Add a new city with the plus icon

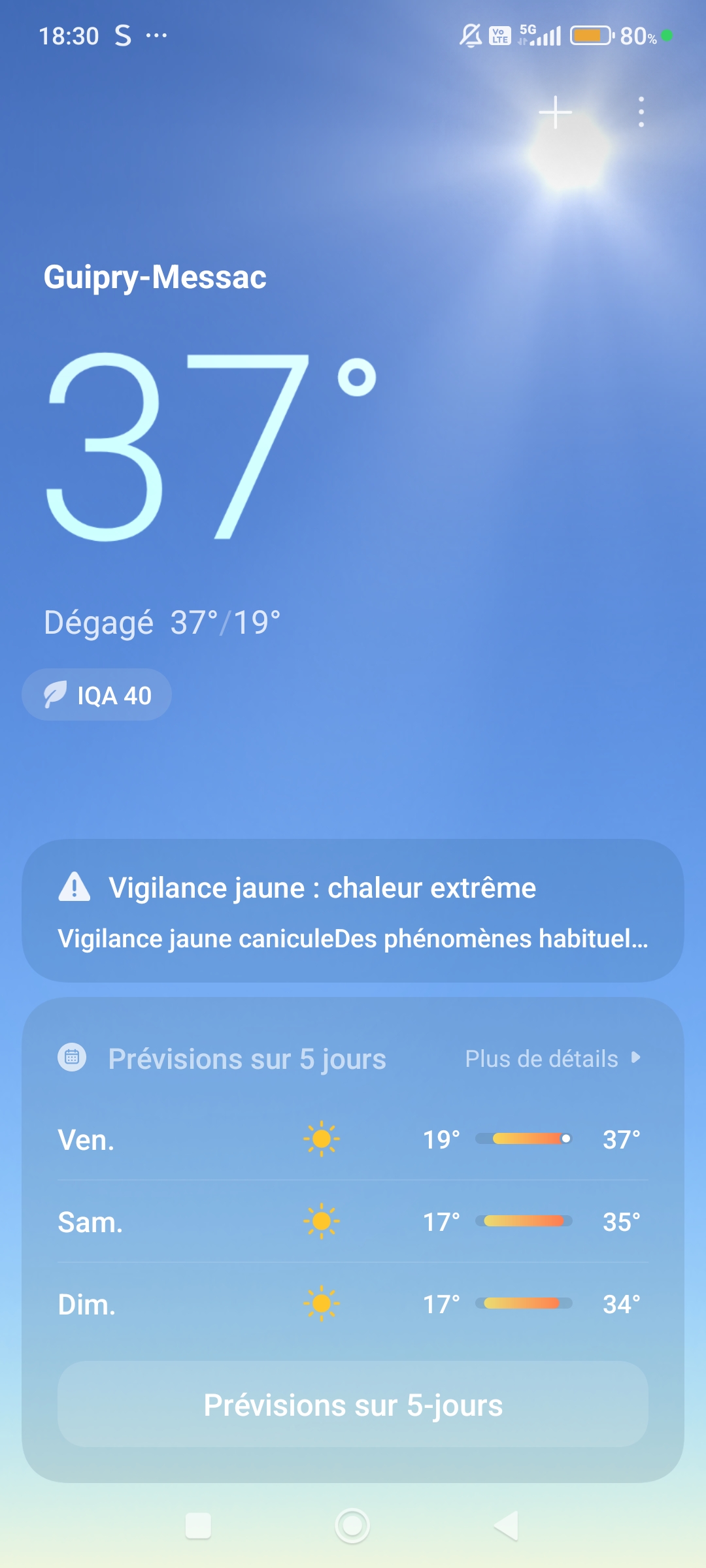point(555,112)
